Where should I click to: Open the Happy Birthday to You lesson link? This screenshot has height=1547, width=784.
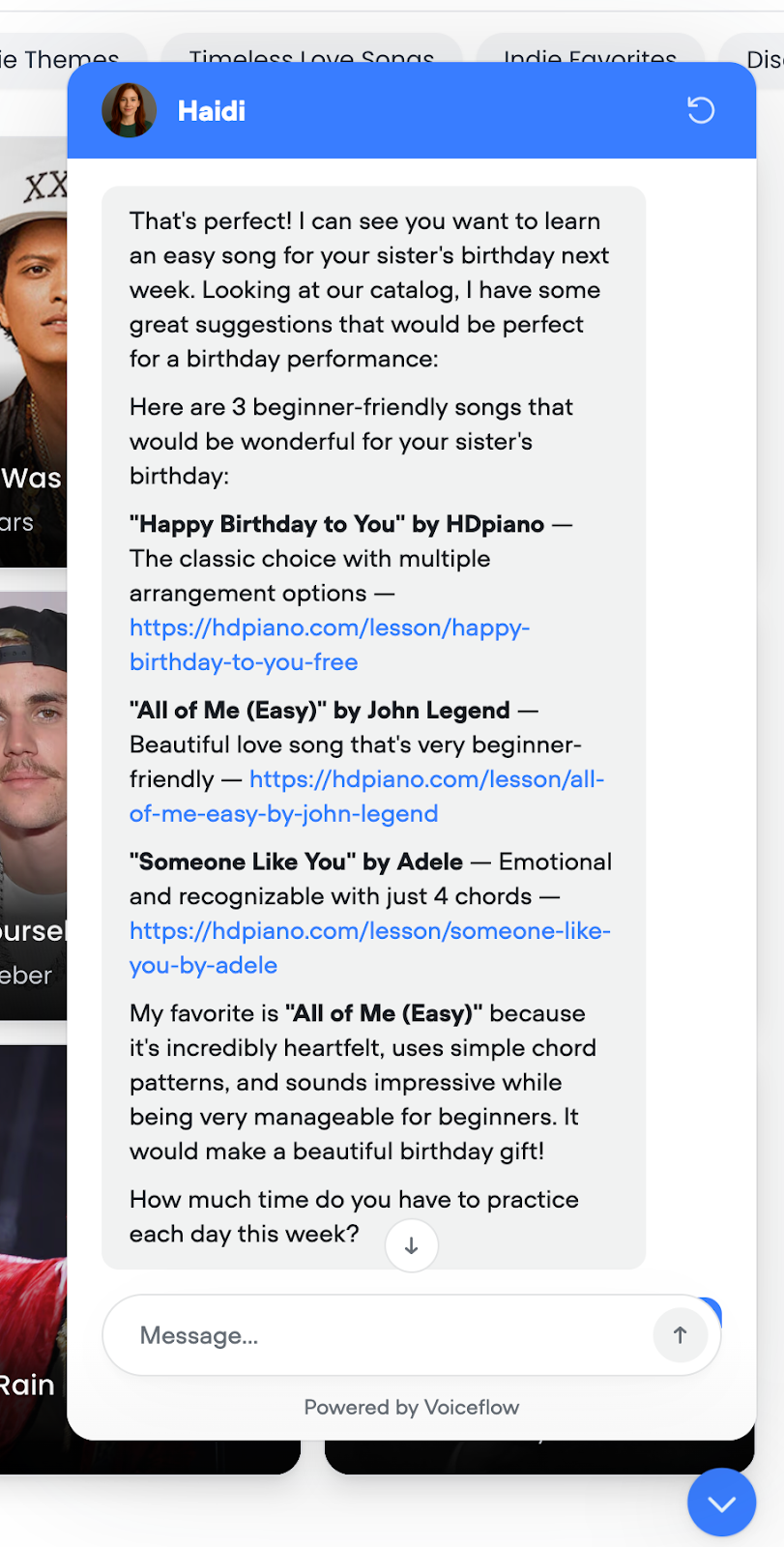click(330, 645)
